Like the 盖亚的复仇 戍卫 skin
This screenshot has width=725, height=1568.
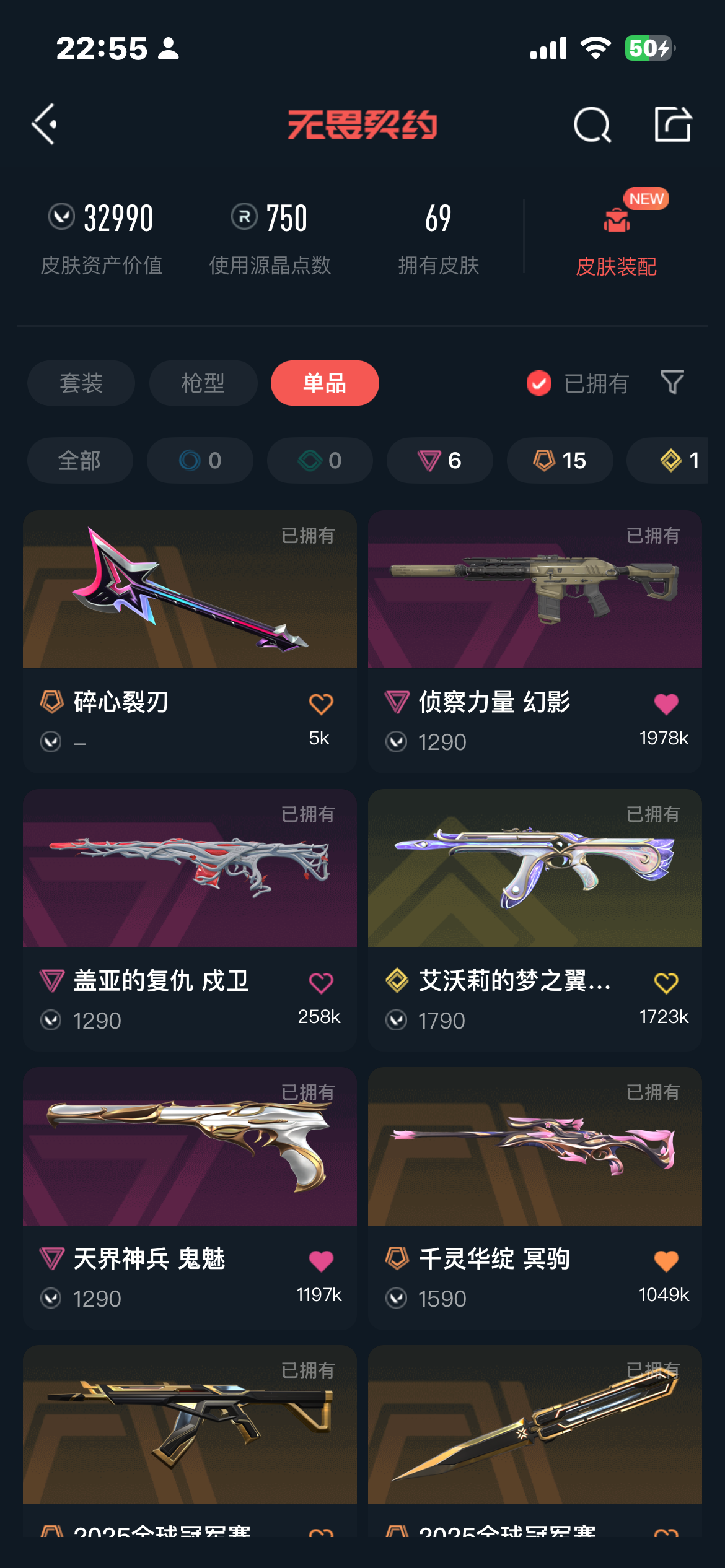[x=321, y=983]
